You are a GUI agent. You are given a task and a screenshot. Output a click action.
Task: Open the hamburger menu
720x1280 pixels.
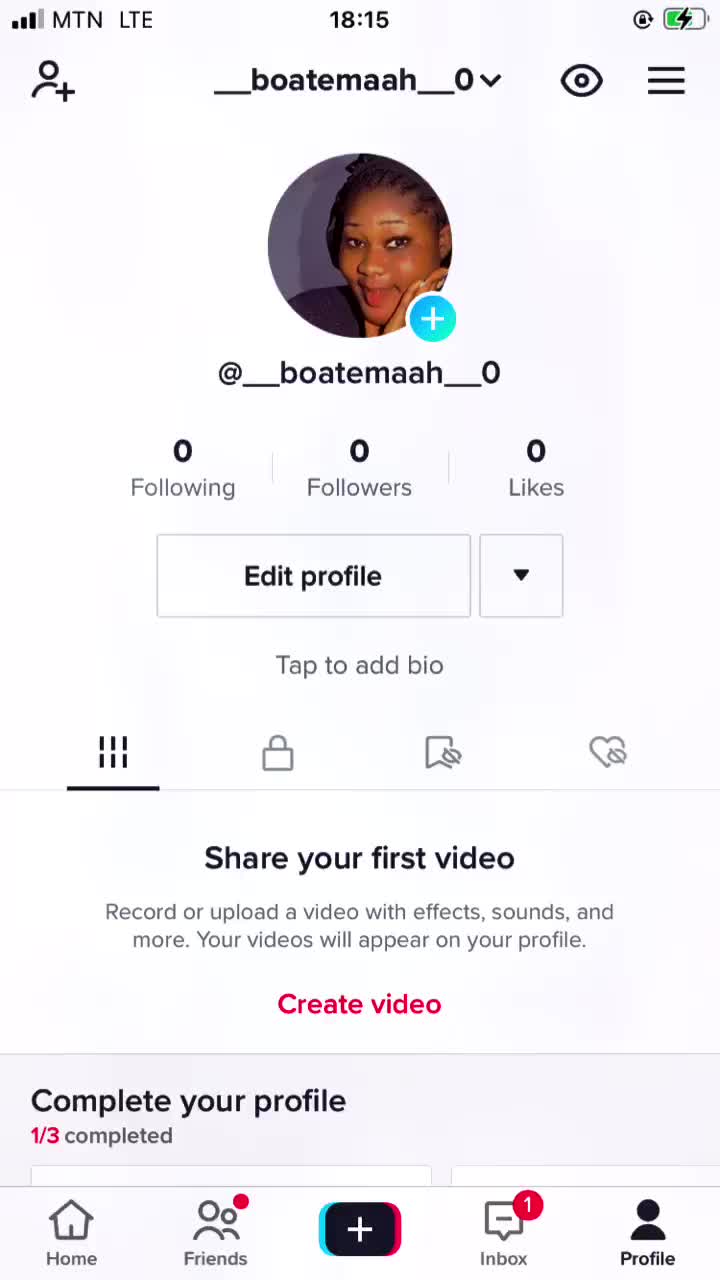666,81
